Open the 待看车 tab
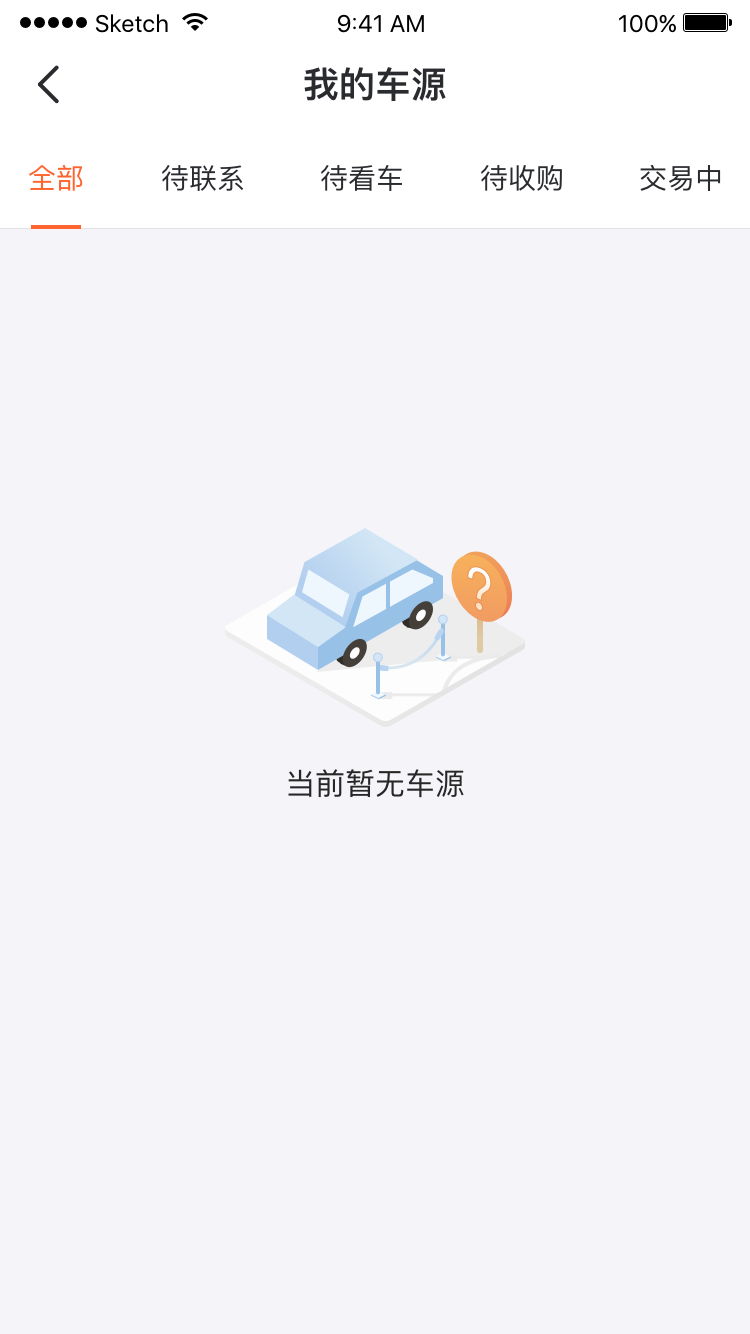 (362, 179)
